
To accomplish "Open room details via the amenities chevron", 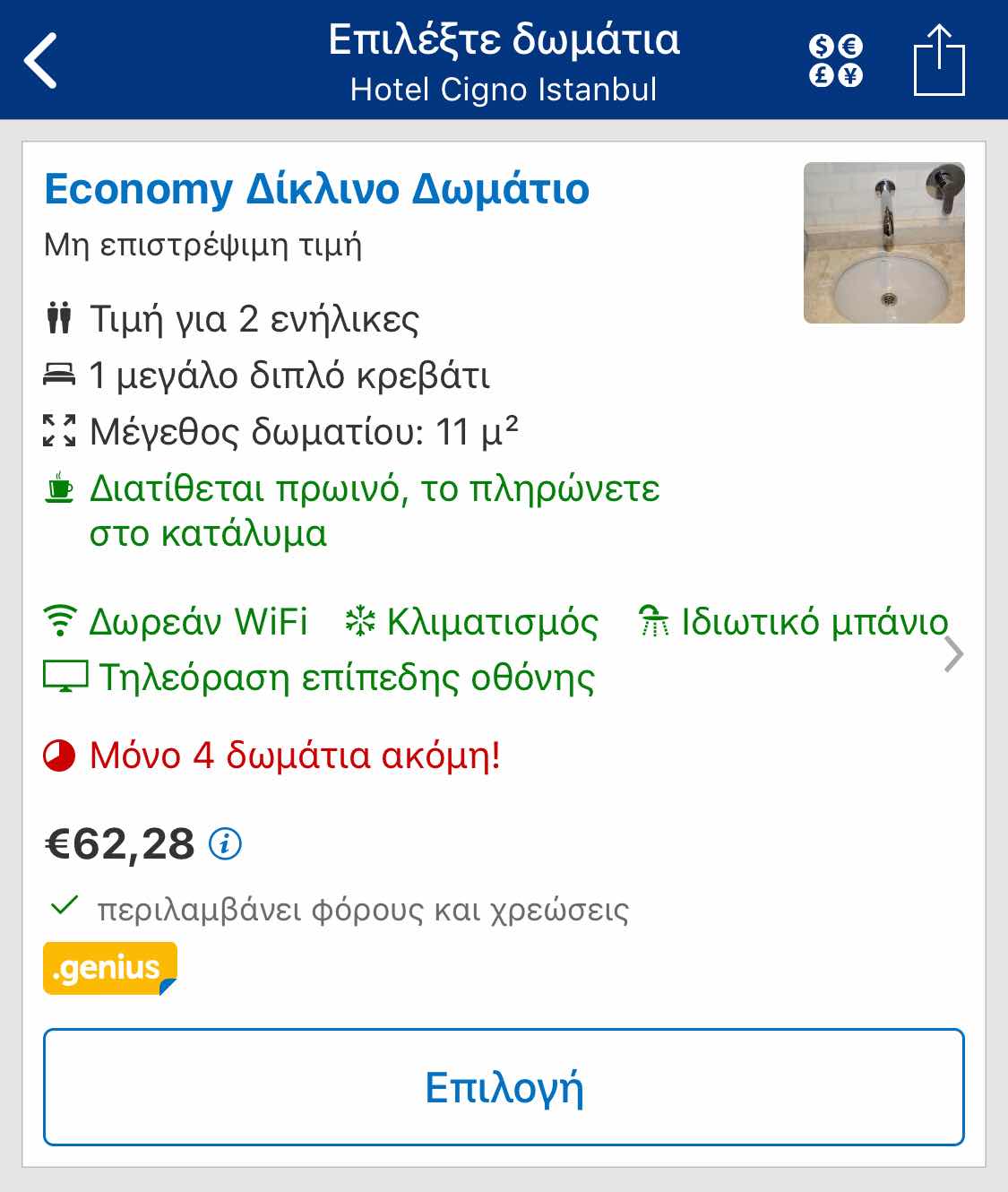I will [953, 654].
